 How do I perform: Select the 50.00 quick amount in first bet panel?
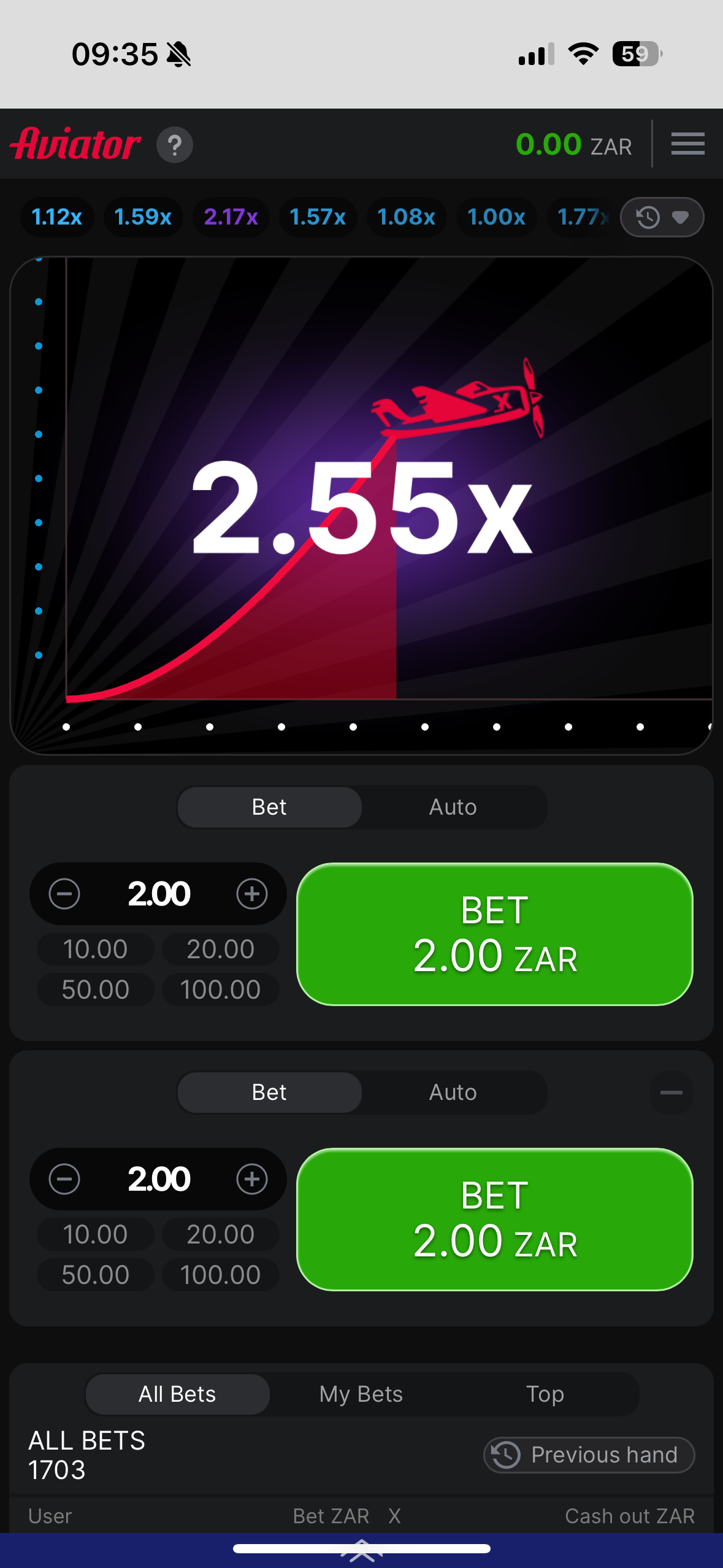96,990
